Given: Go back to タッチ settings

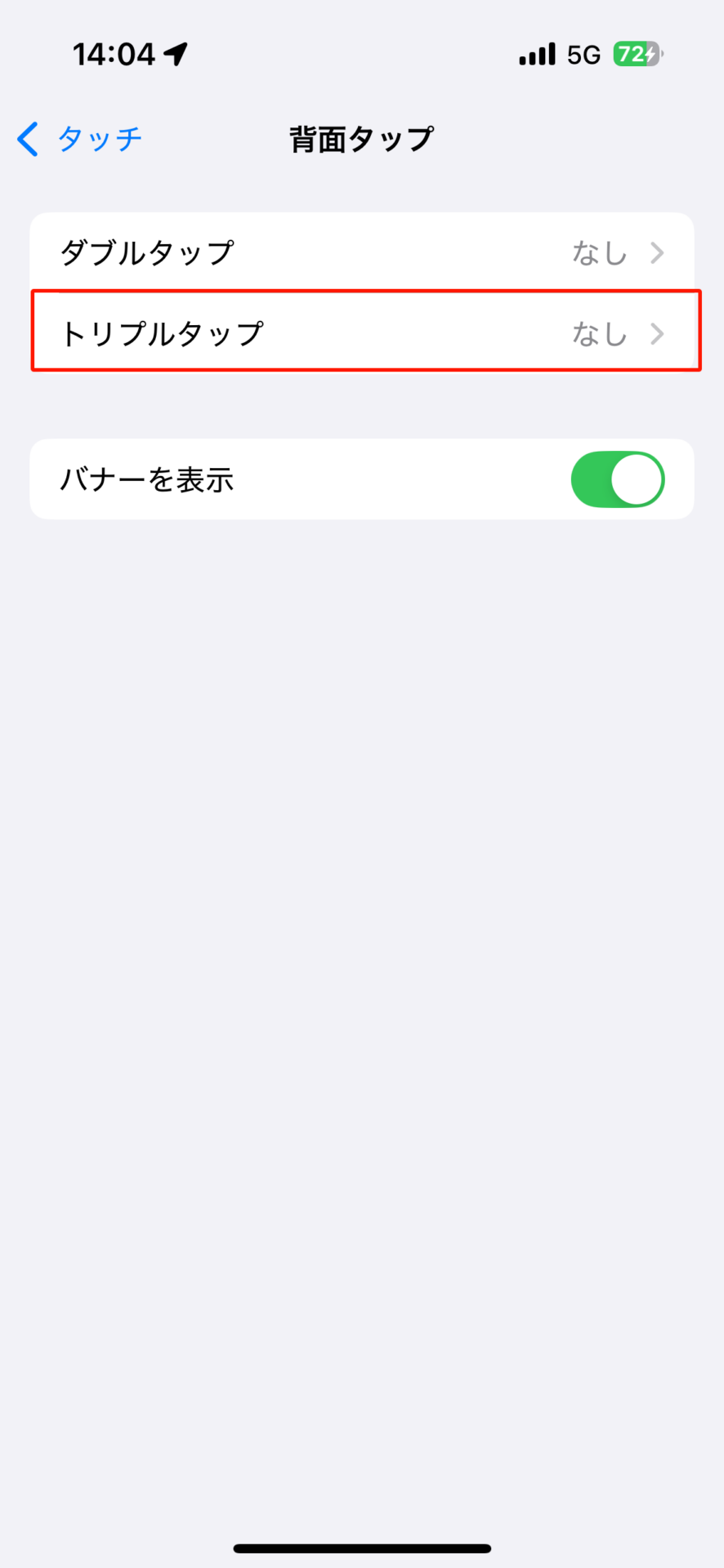Looking at the screenshot, I should pos(79,139).
